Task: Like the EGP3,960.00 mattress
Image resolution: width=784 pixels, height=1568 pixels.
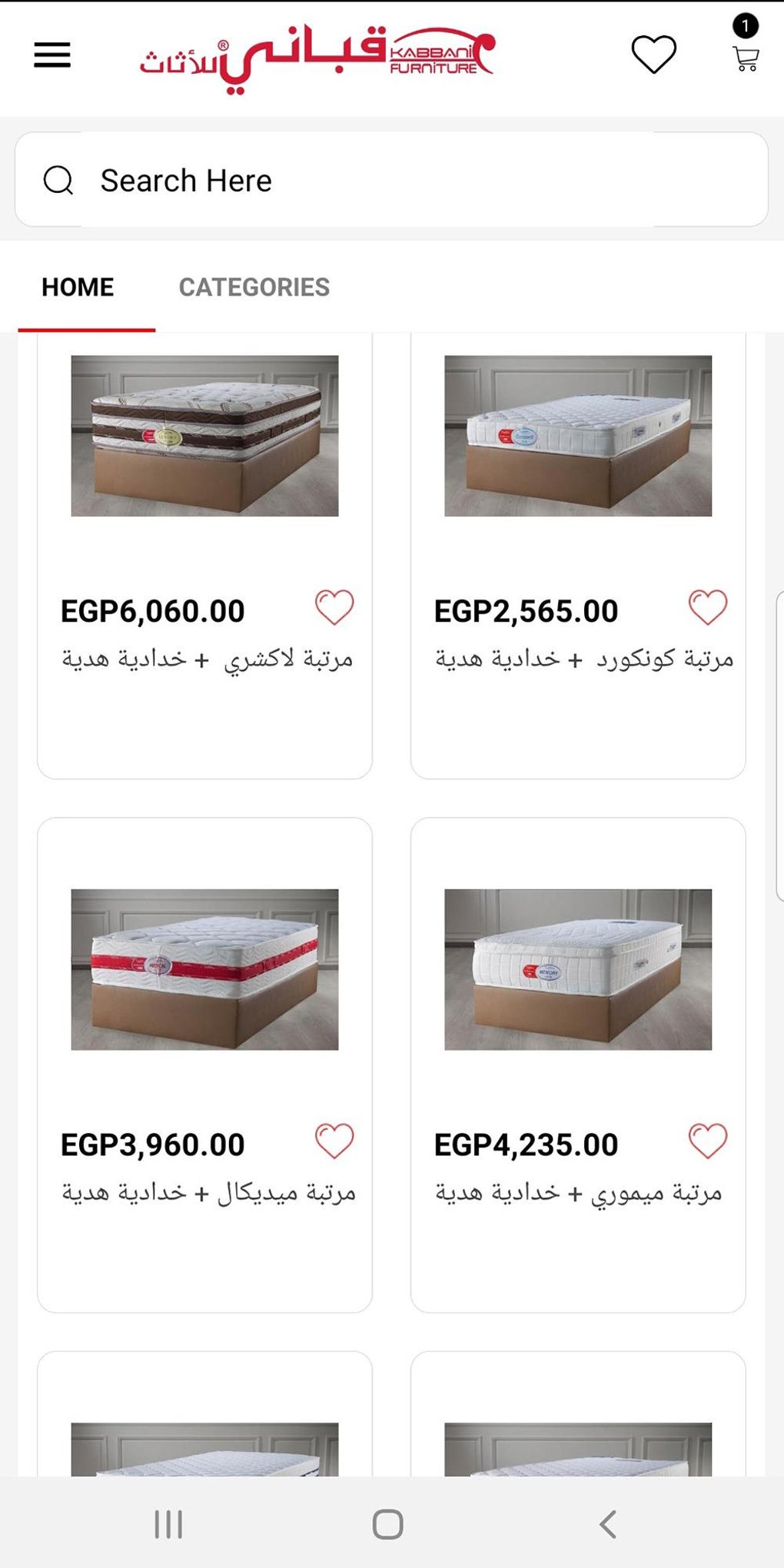Action: 334,1141
